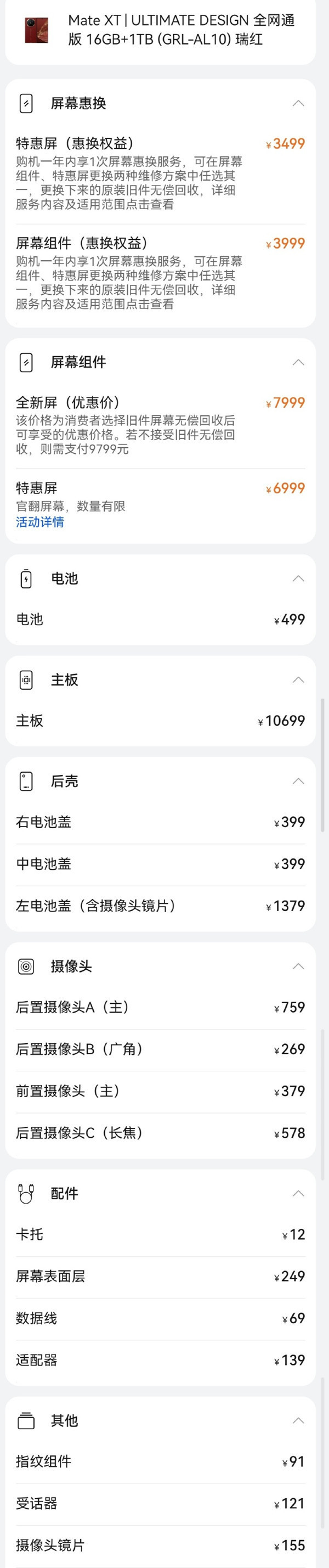Viewport: 329px width, 1568px height.
Task: View 特惠屏（惠换权益）service details
Action: [x=161, y=174]
